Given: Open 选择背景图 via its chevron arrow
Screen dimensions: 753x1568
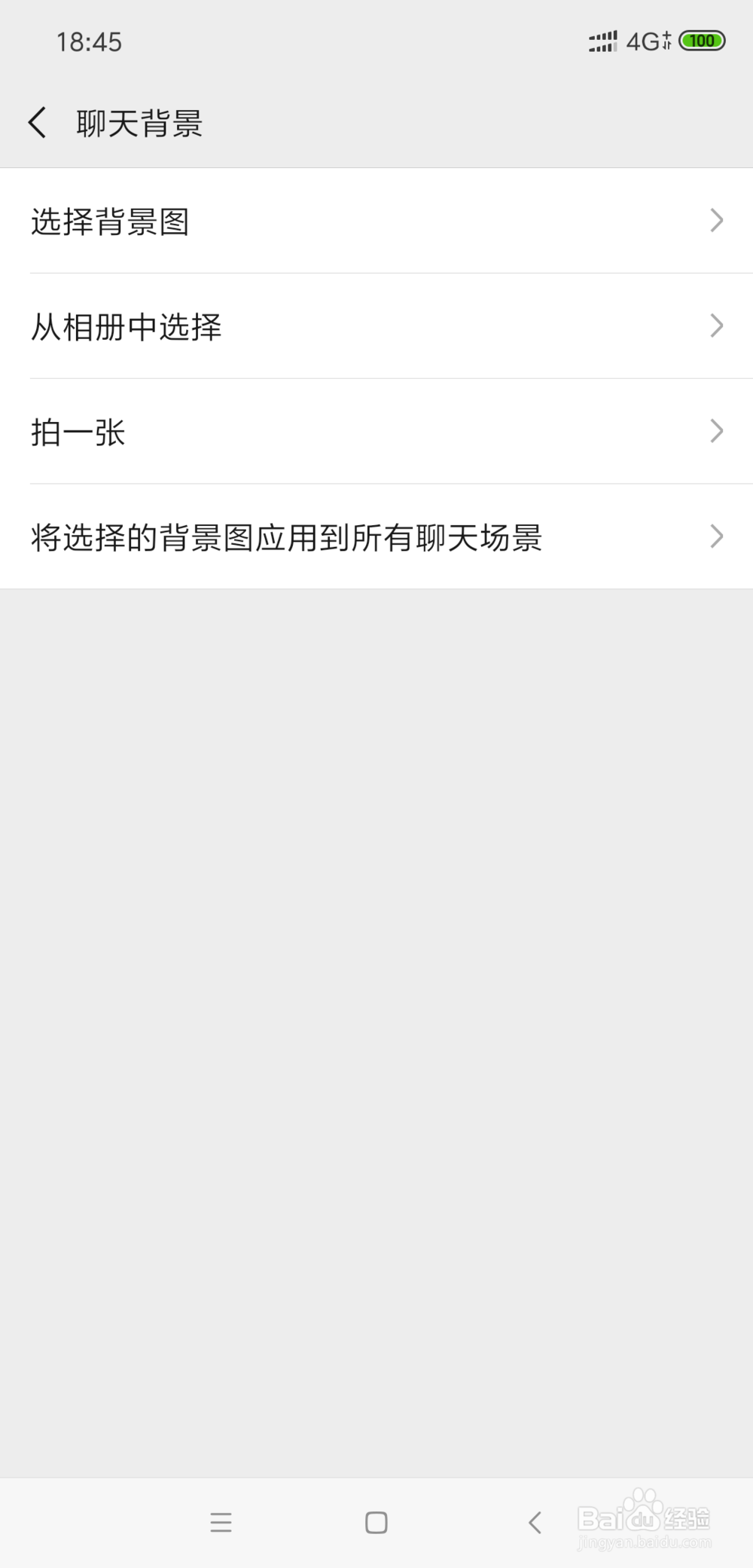Looking at the screenshot, I should tap(716, 220).
